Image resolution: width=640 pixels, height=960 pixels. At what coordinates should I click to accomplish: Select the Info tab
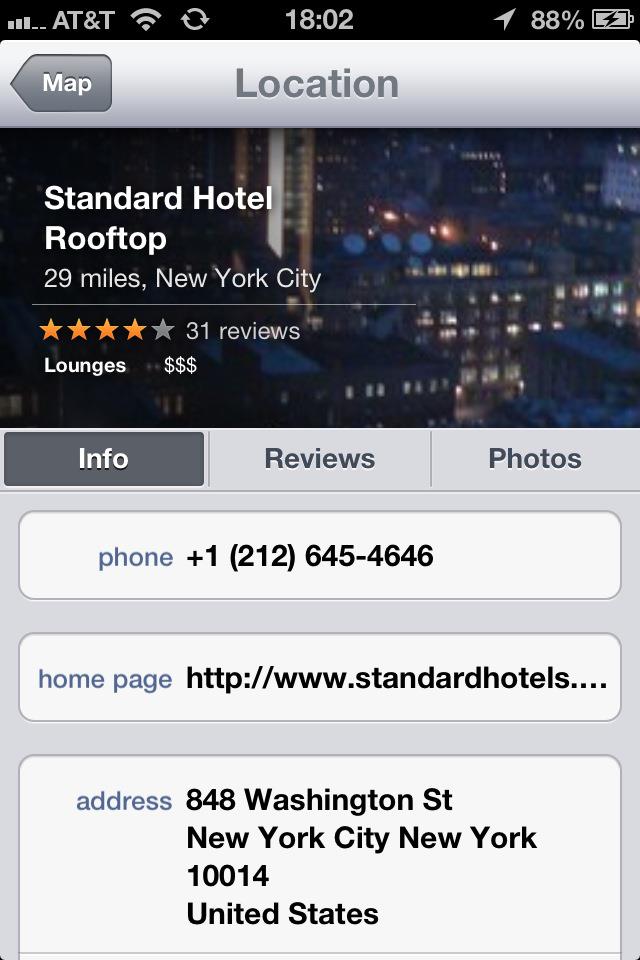(104, 459)
